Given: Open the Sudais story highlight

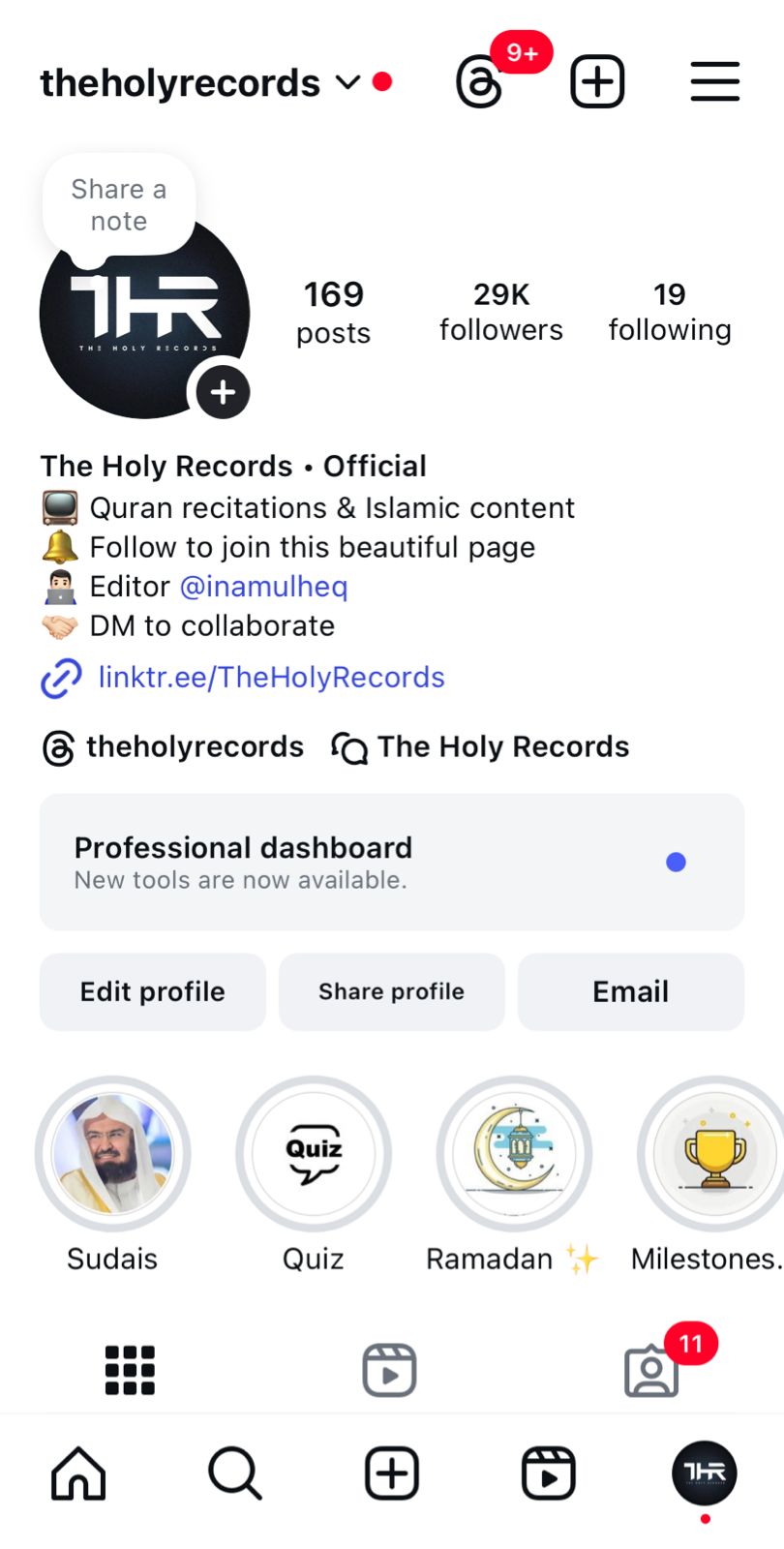Looking at the screenshot, I should pyautogui.click(x=113, y=1154).
